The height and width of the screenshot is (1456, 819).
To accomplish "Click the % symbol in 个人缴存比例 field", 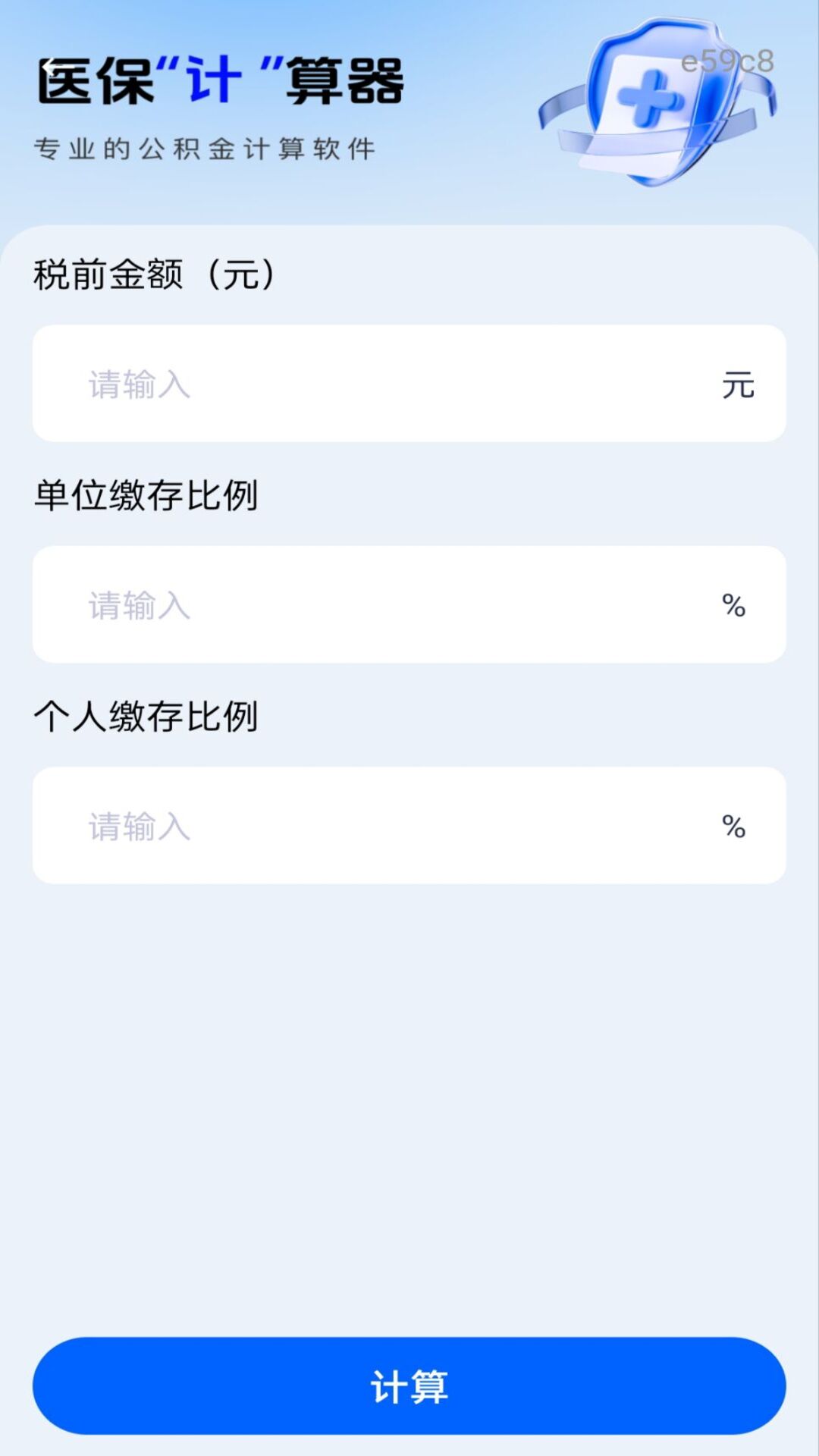I will click(733, 827).
